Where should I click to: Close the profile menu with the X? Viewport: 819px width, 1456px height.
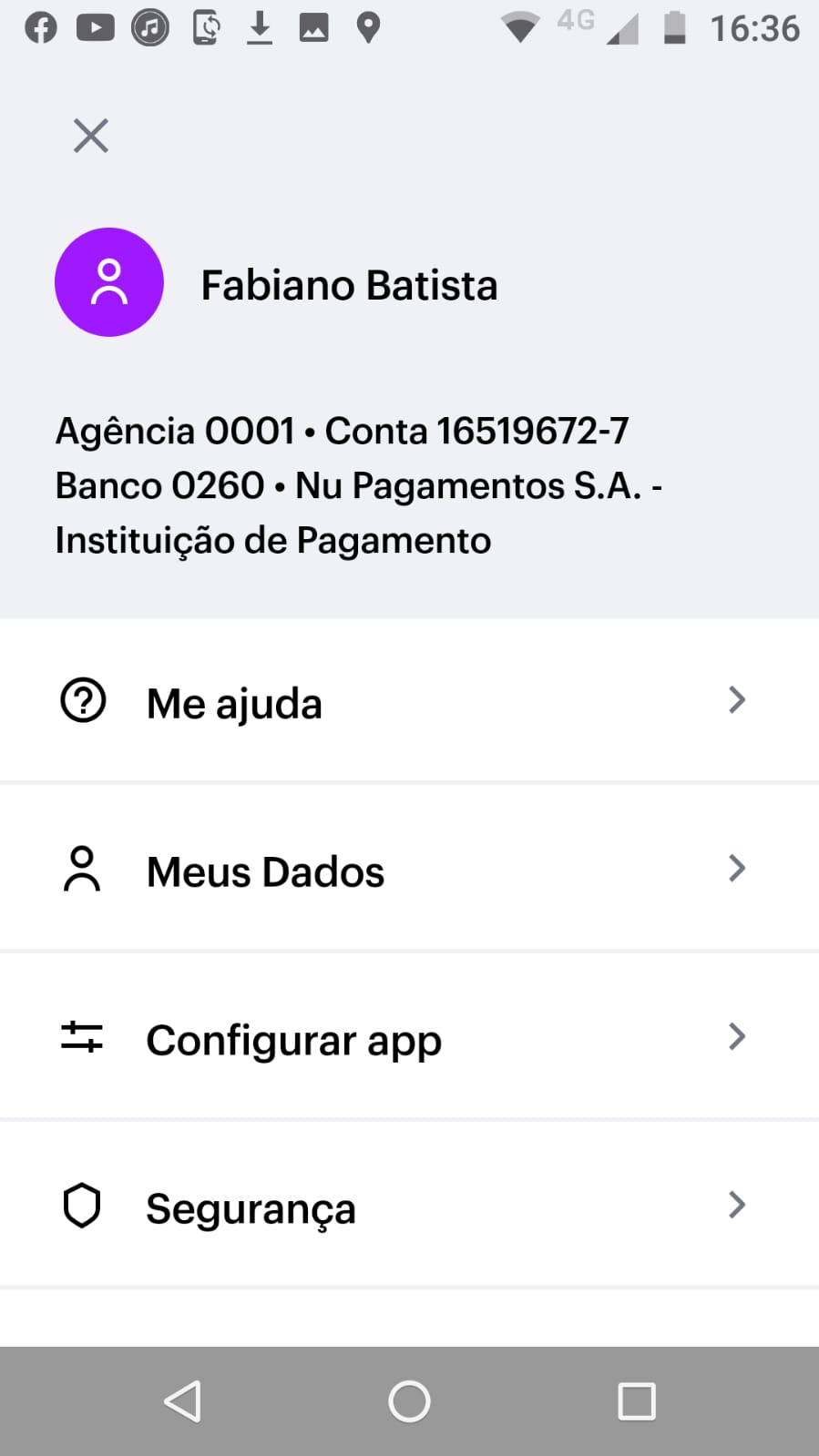point(91,137)
